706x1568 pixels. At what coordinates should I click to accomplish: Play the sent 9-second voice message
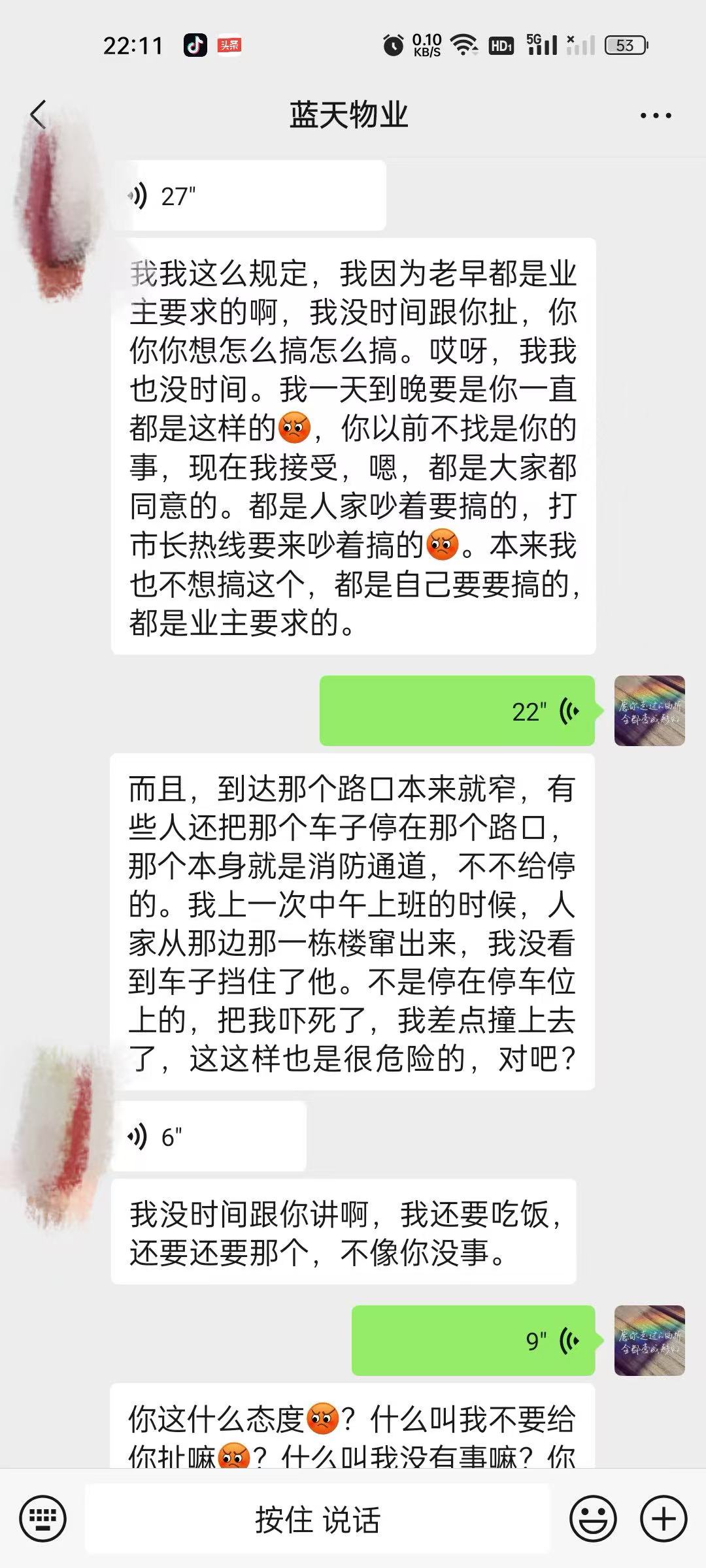tap(473, 1341)
